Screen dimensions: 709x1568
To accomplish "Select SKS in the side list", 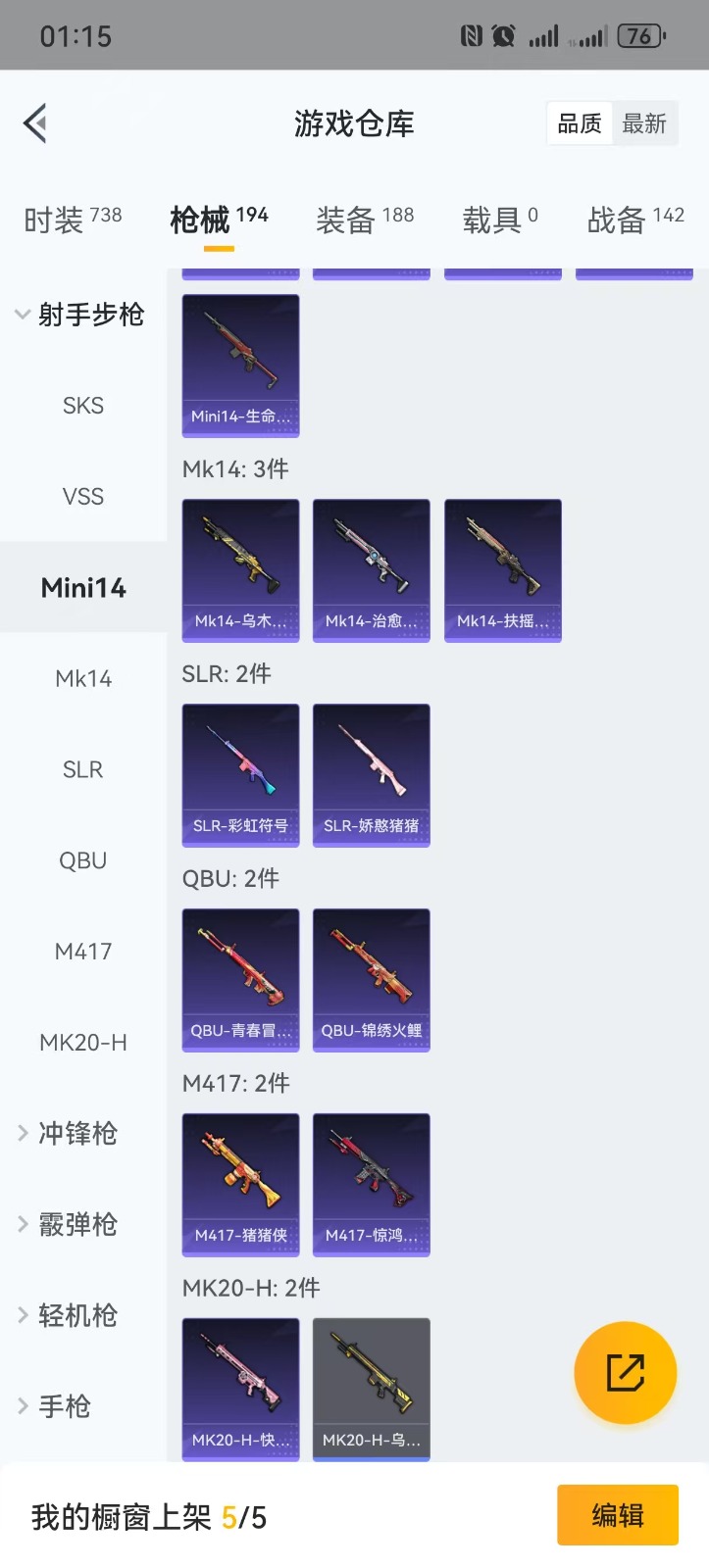I will point(83,406).
